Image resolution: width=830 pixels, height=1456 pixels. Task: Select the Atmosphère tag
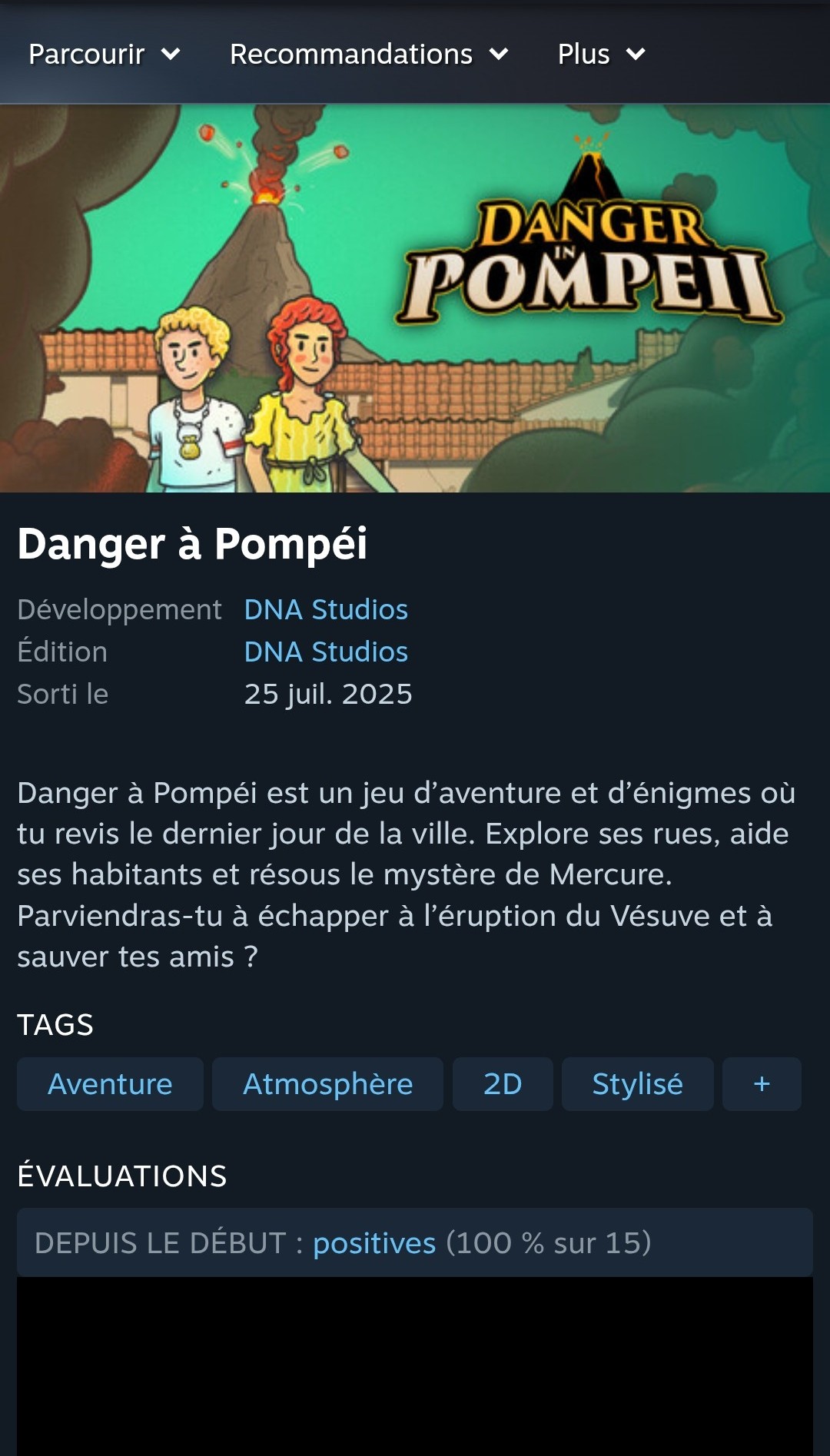tap(327, 1084)
